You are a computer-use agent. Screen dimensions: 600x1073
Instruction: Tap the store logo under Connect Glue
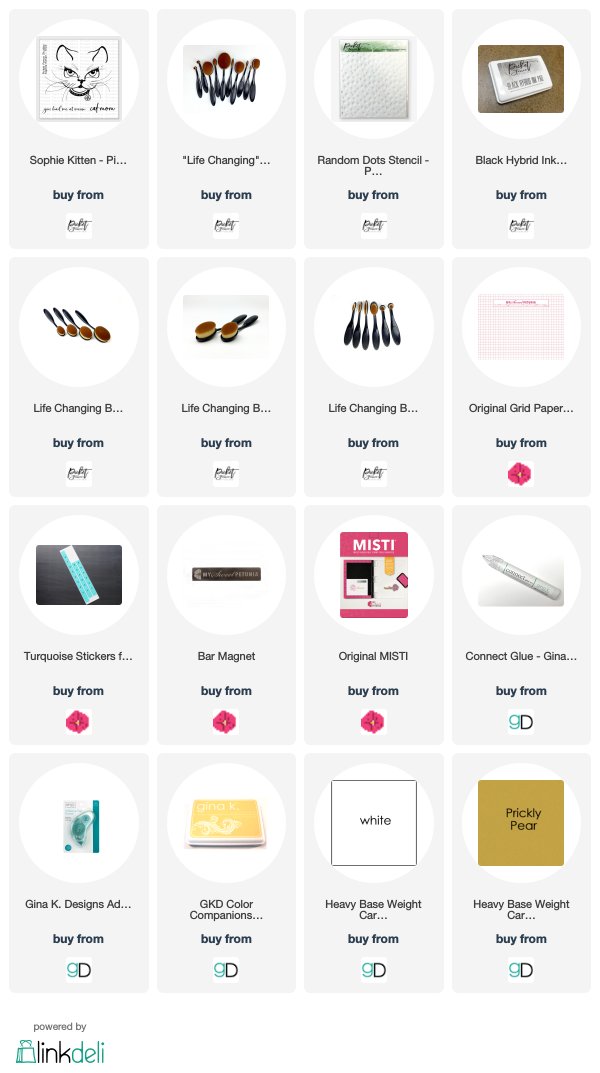pos(521,722)
